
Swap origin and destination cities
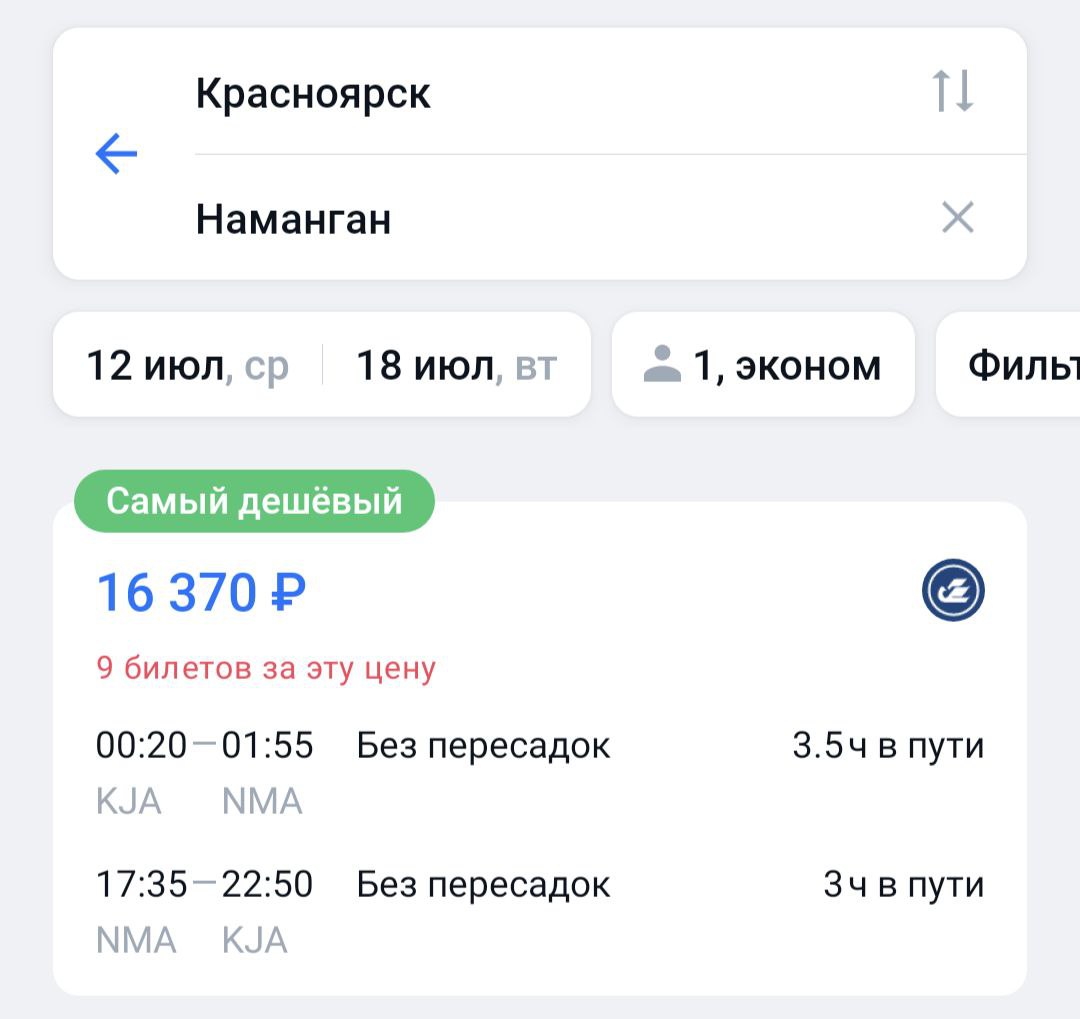(x=952, y=92)
